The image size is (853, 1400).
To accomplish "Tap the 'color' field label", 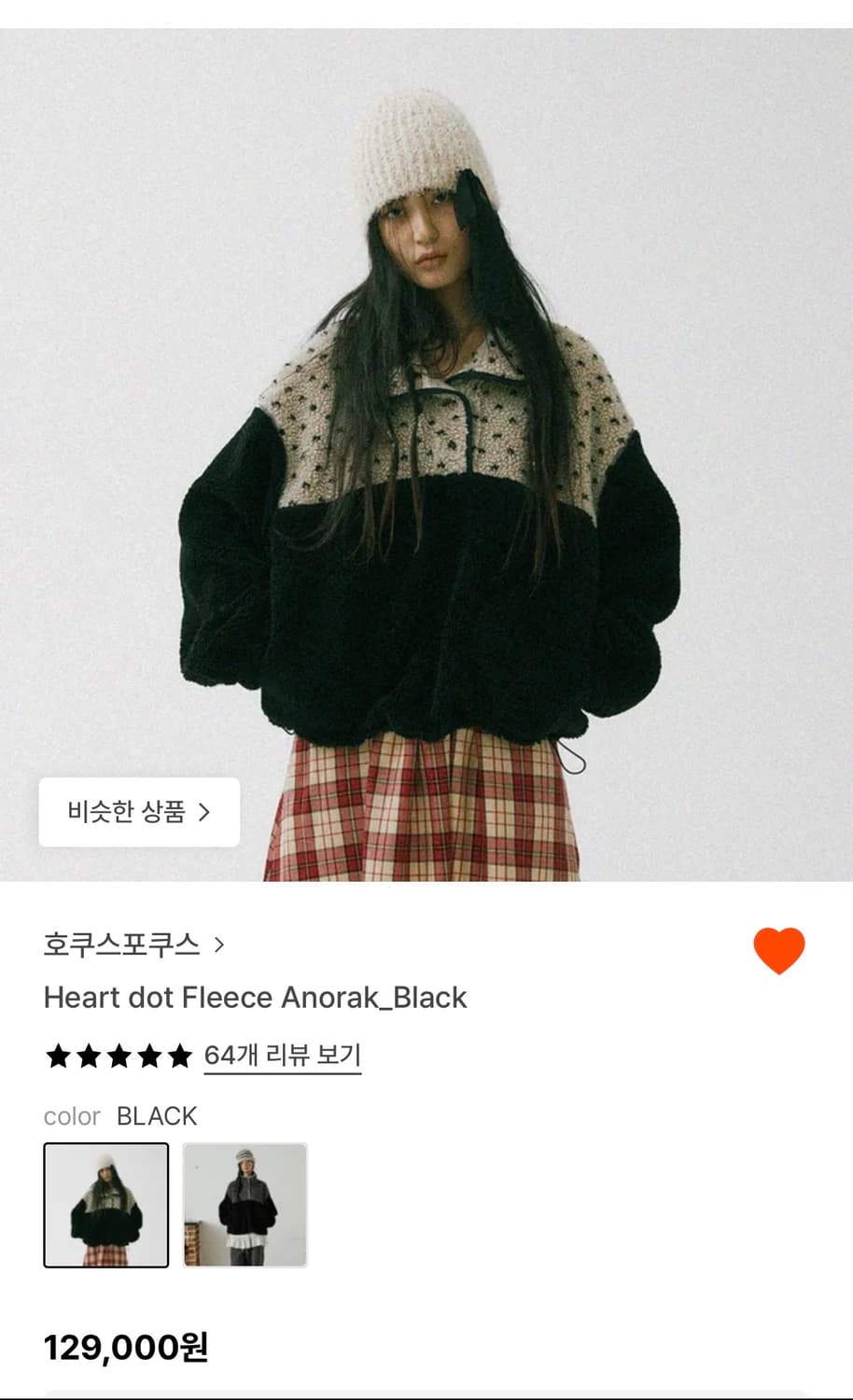I will (72, 1116).
